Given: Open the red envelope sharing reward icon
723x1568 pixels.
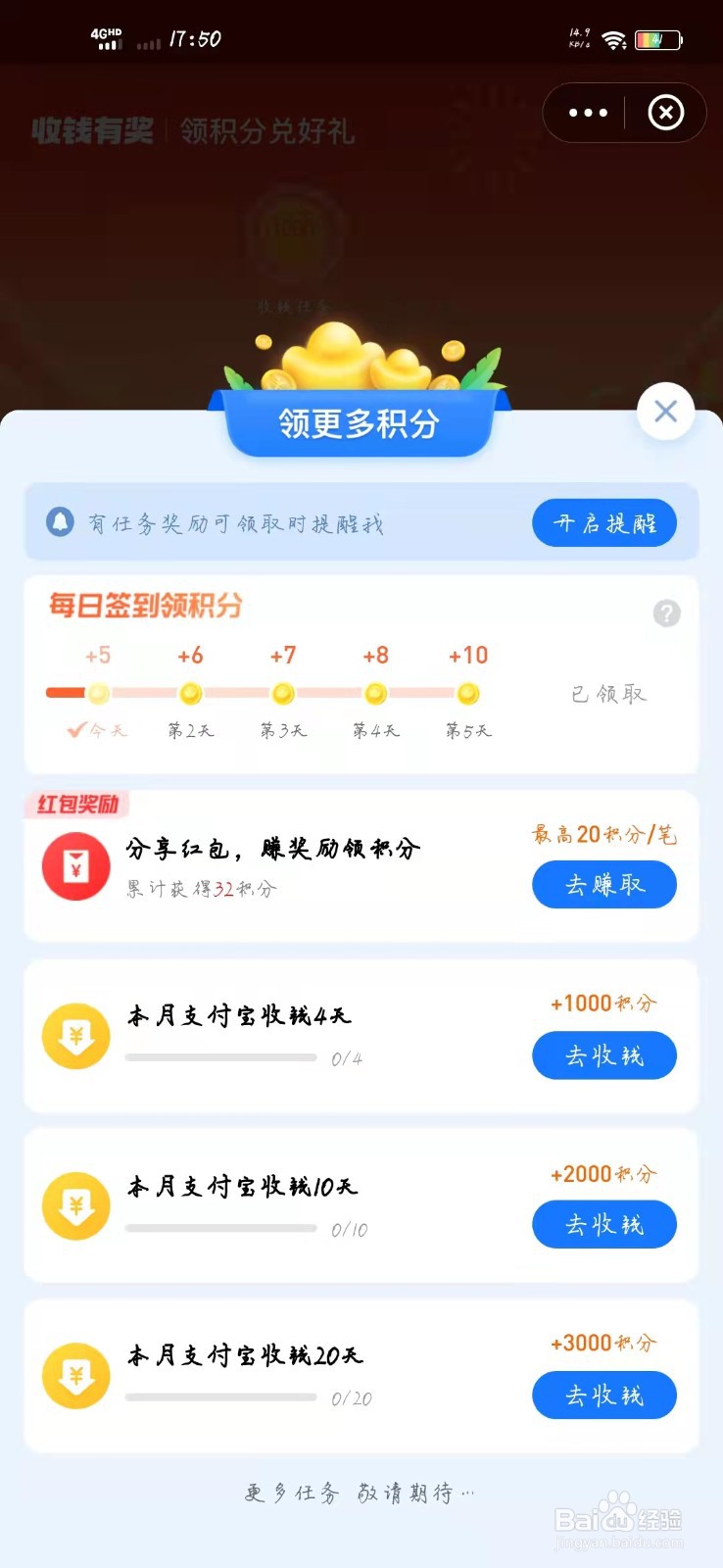Looking at the screenshot, I should pyautogui.click(x=75, y=867).
